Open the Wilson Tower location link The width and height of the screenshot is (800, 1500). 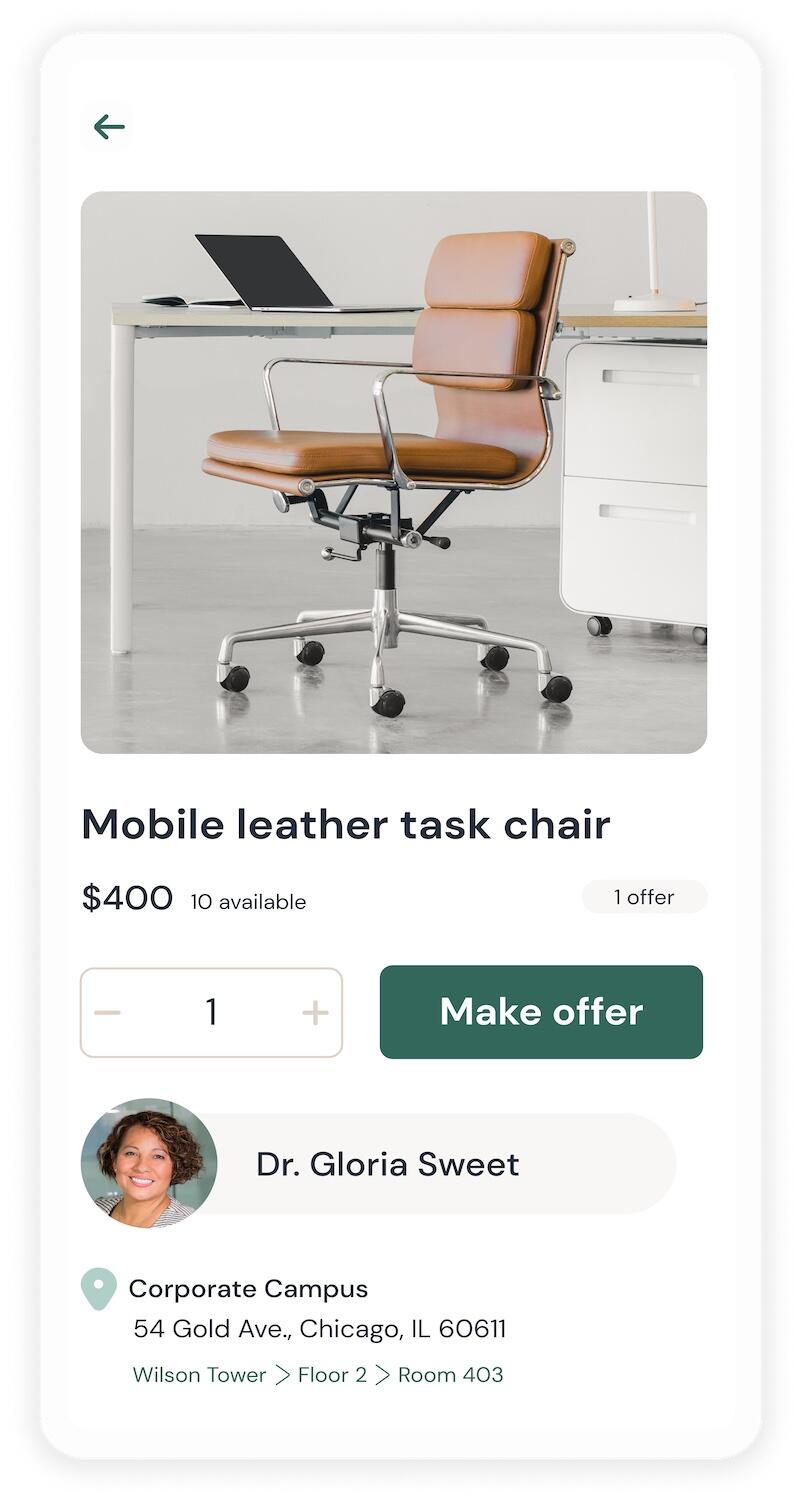[x=200, y=1375]
